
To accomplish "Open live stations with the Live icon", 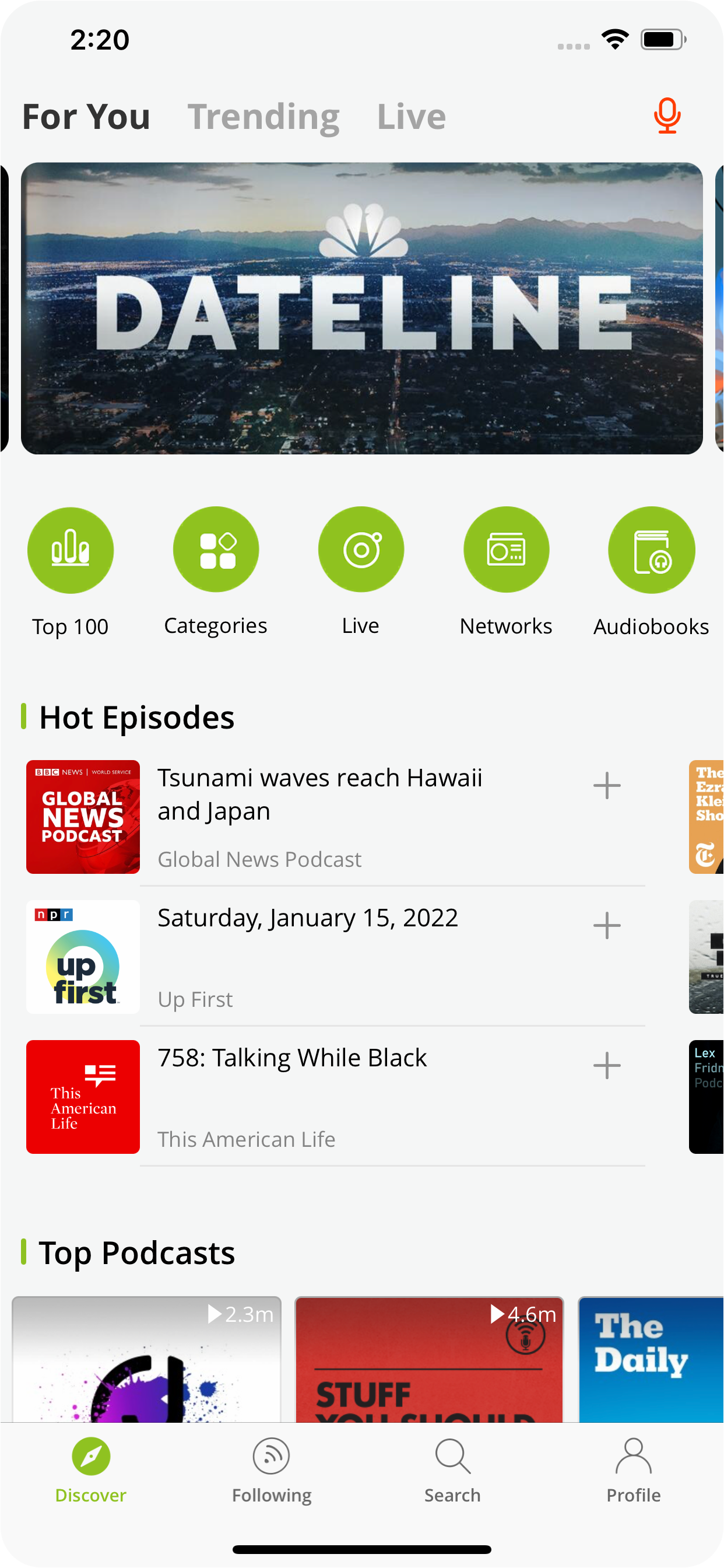I will [360, 549].
